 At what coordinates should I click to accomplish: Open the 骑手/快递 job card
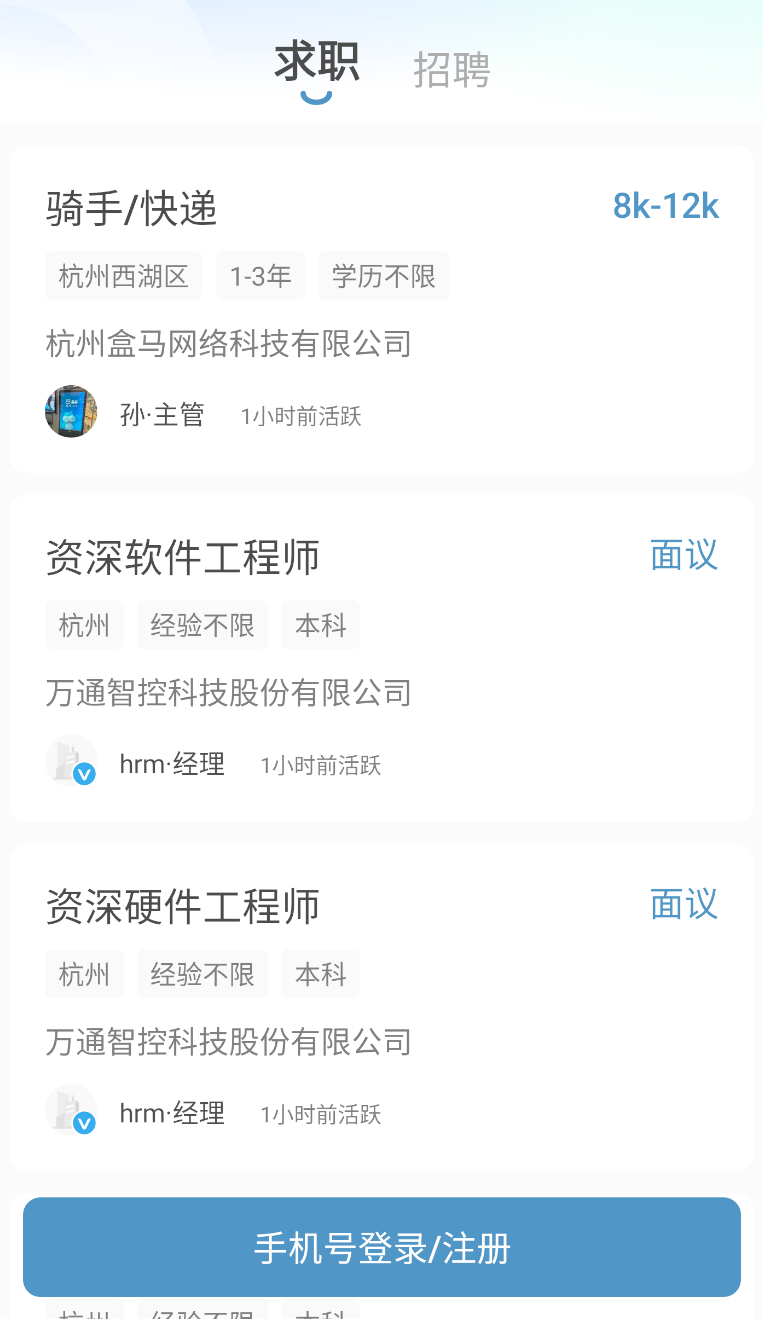(x=382, y=309)
